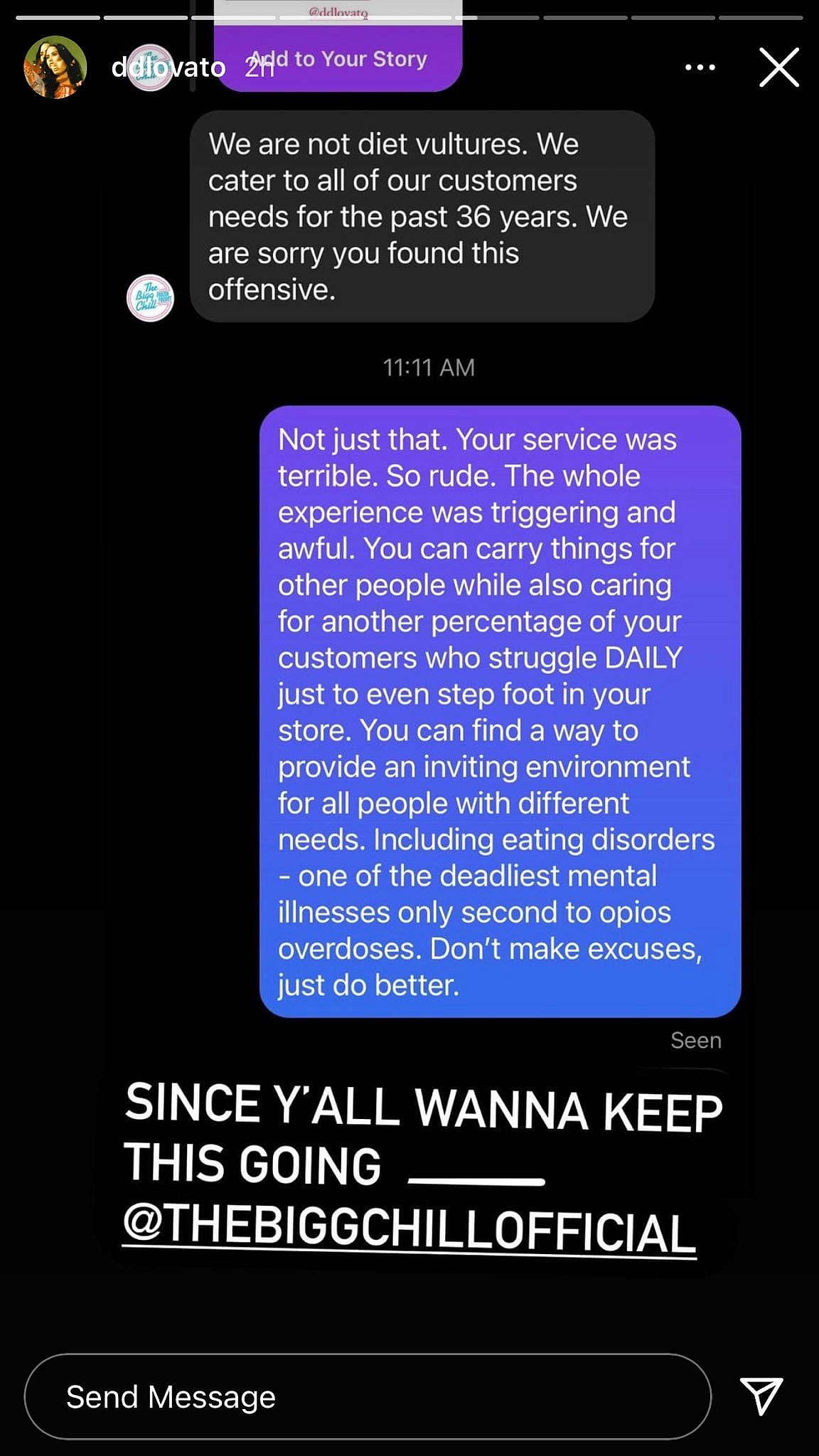819x1456 pixels.
Task: Tap the Send Message reply field
Action: tap(368, 1397)
